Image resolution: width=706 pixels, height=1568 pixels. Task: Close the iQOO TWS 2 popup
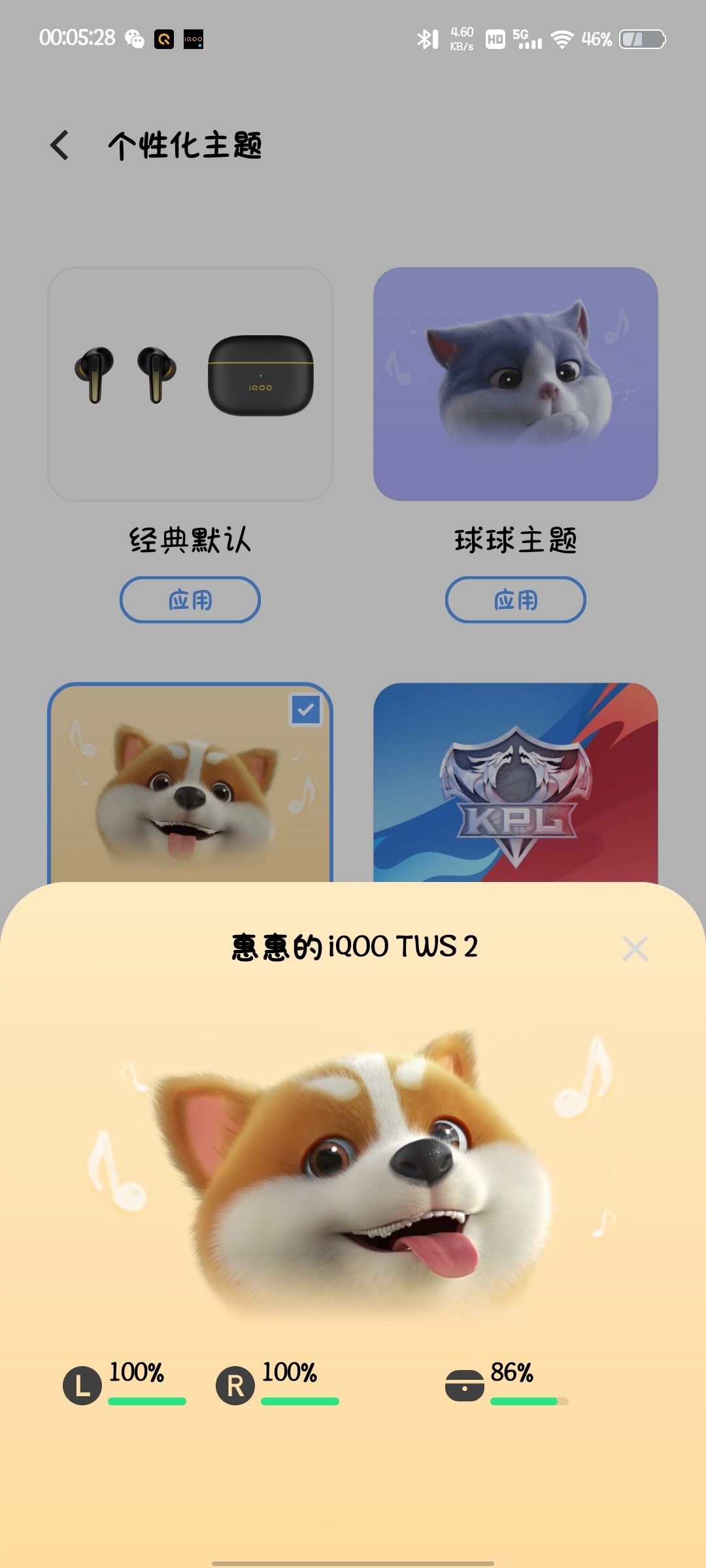pos(635,949)
